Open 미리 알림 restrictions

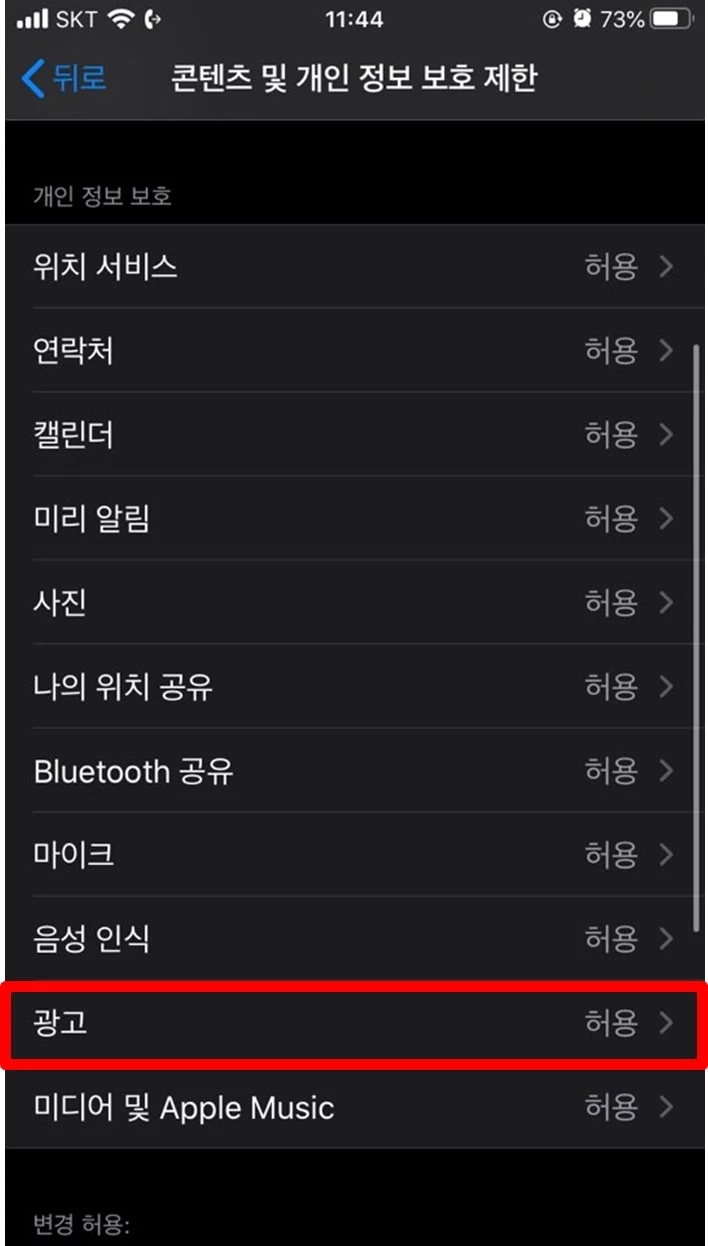tap(354, 519)
